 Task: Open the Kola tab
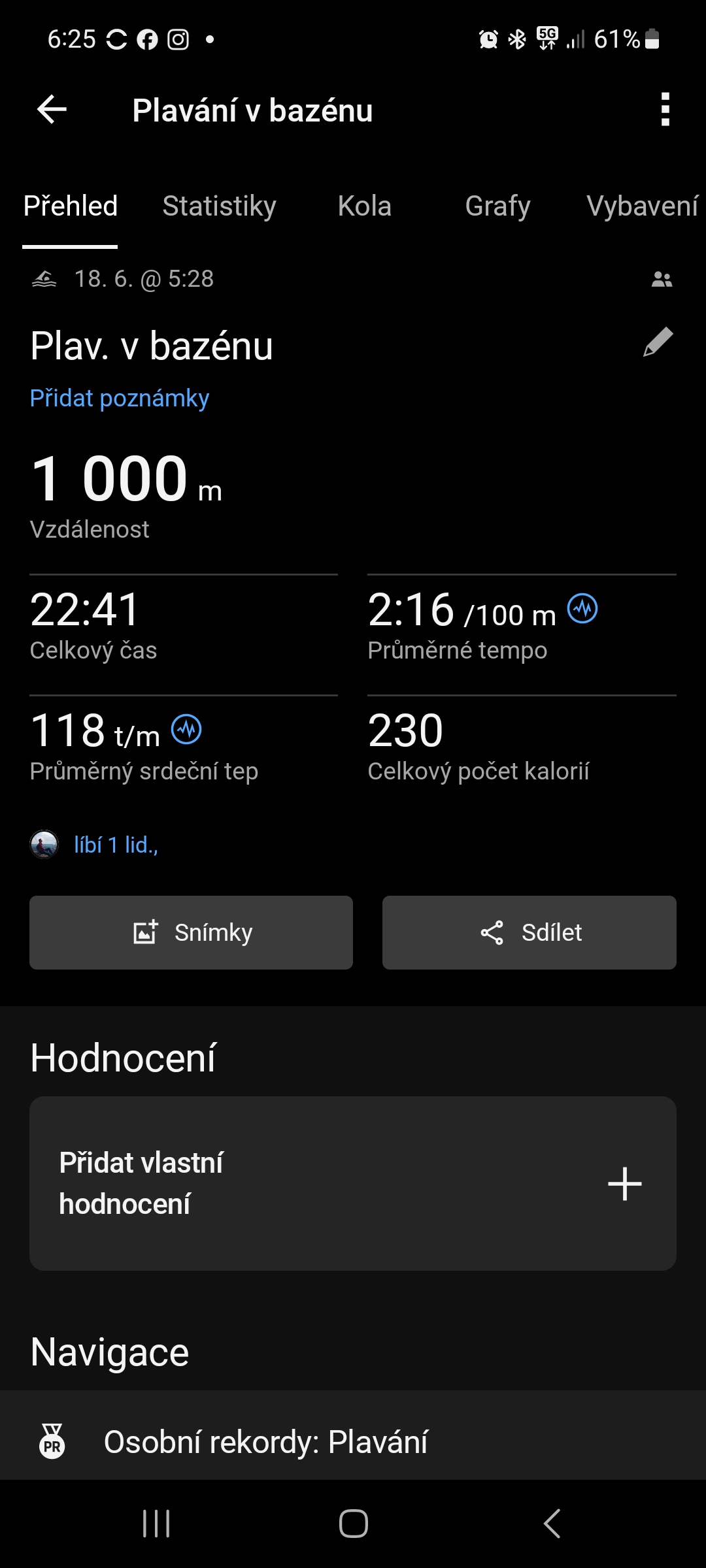364,206
